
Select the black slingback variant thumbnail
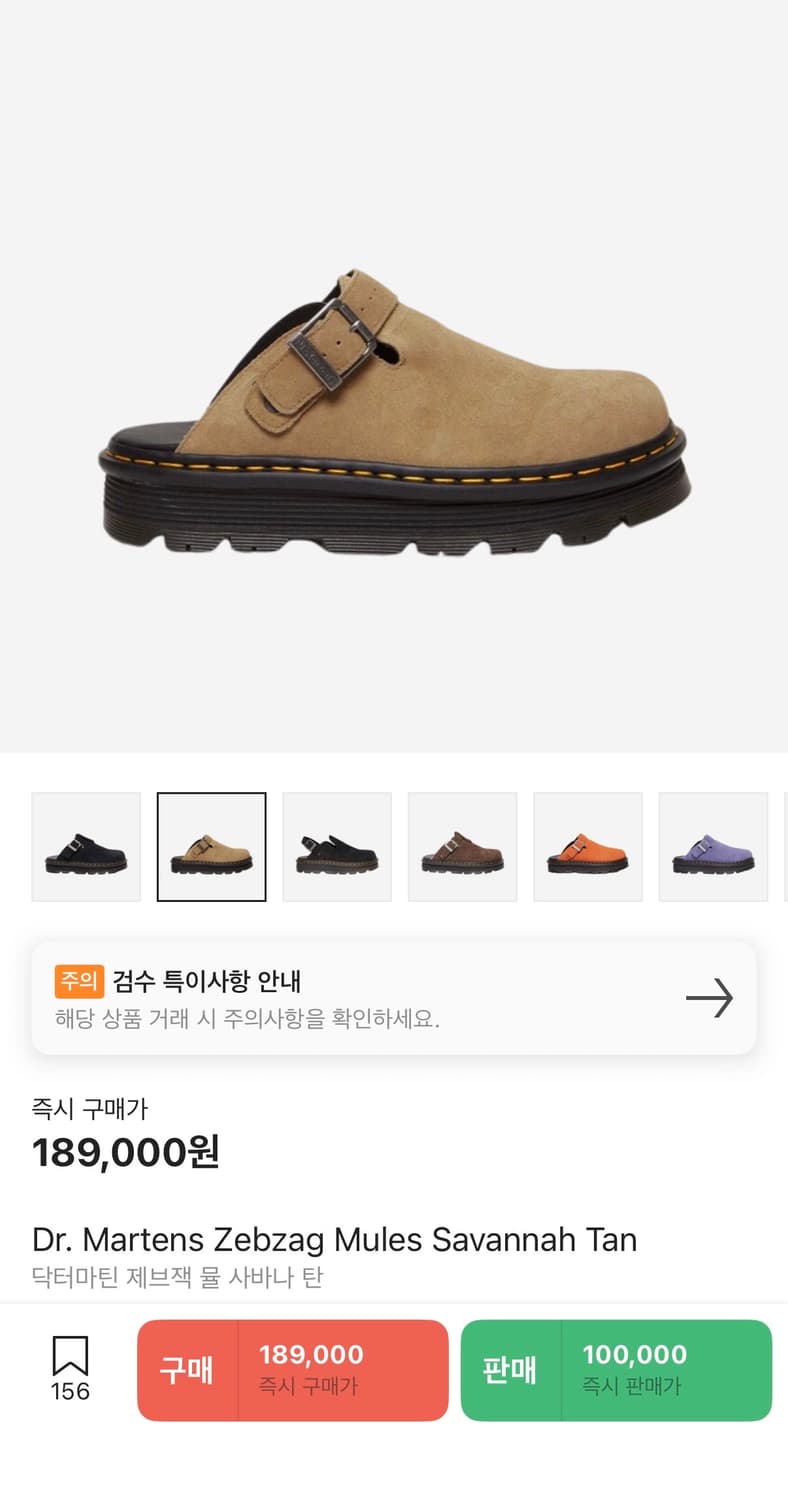(x=337, y=846)
